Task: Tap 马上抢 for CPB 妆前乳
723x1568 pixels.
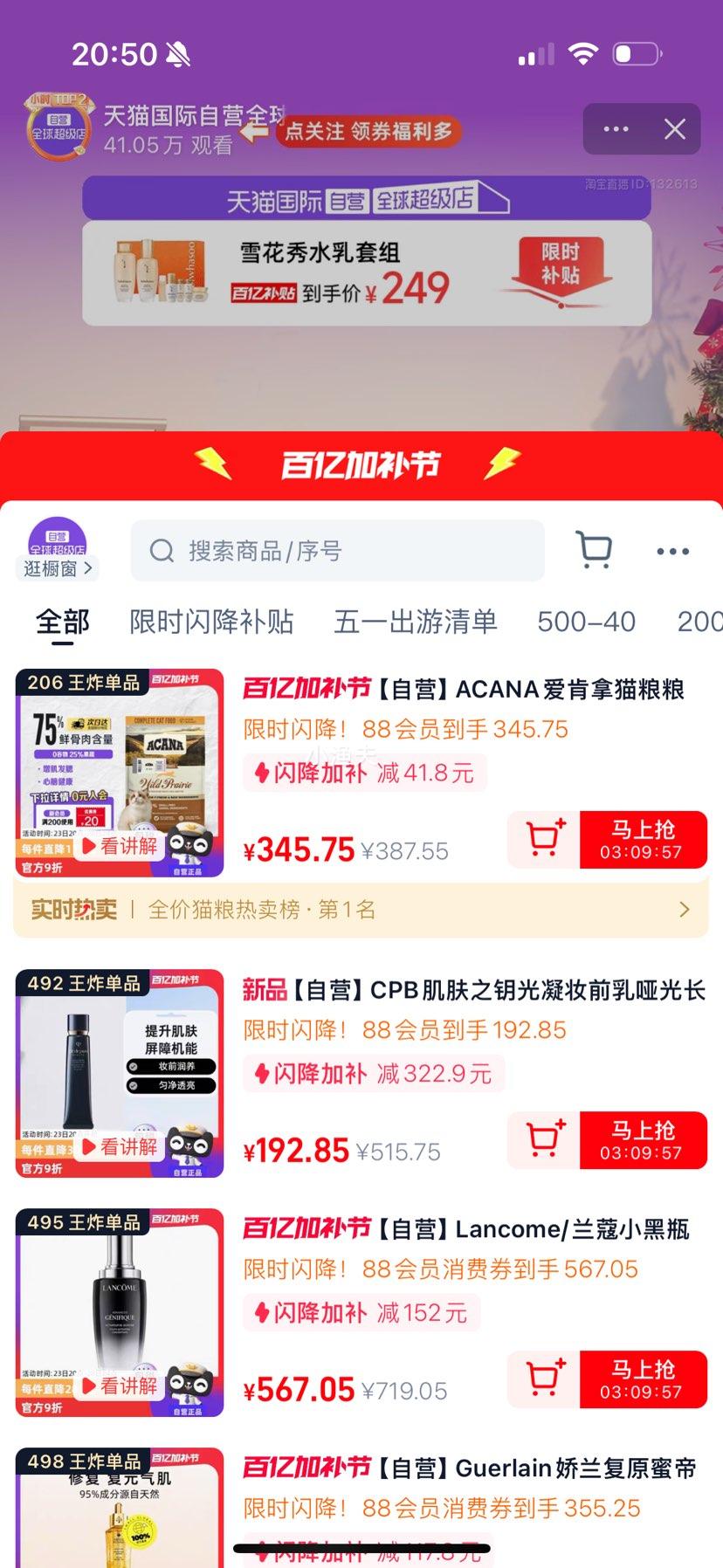Action: click(x=643, y=1140)
